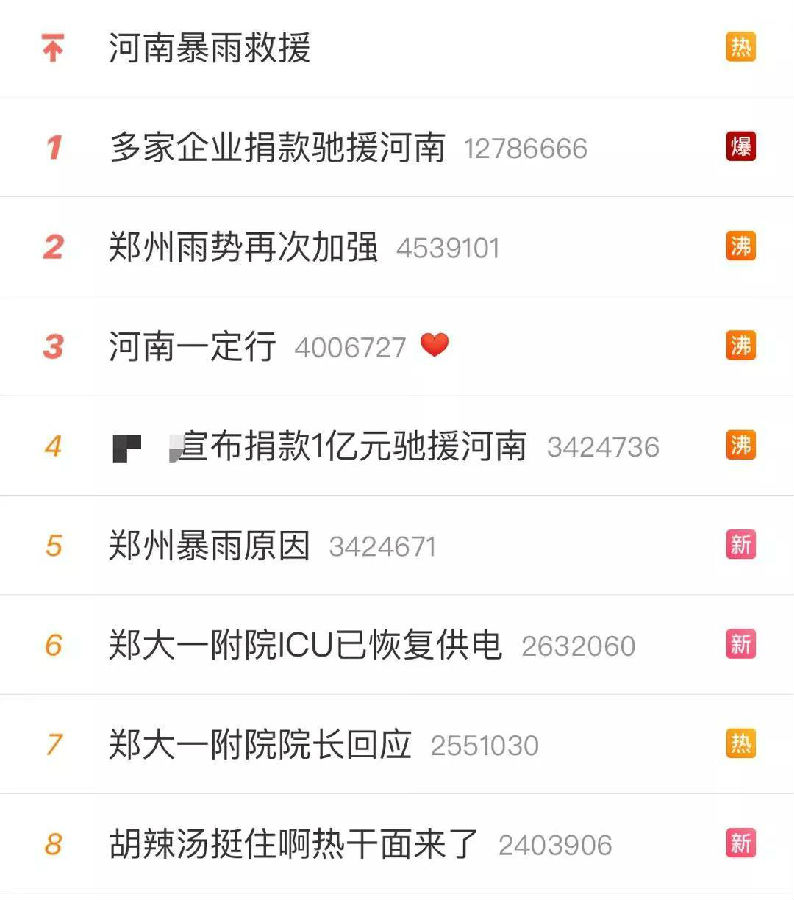
Task: Open 郑大一附院ICU已恢复供电 topic
Action: click(305, 646)
